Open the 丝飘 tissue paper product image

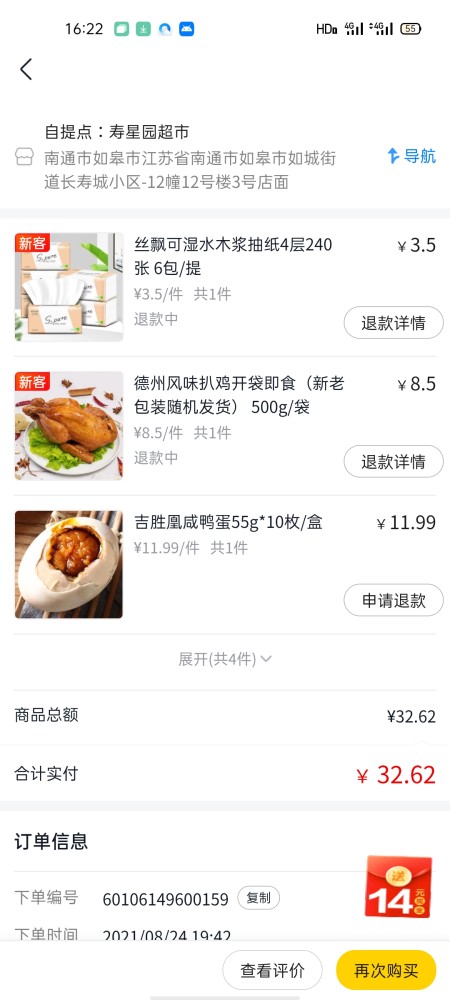(x=69, y=286)
